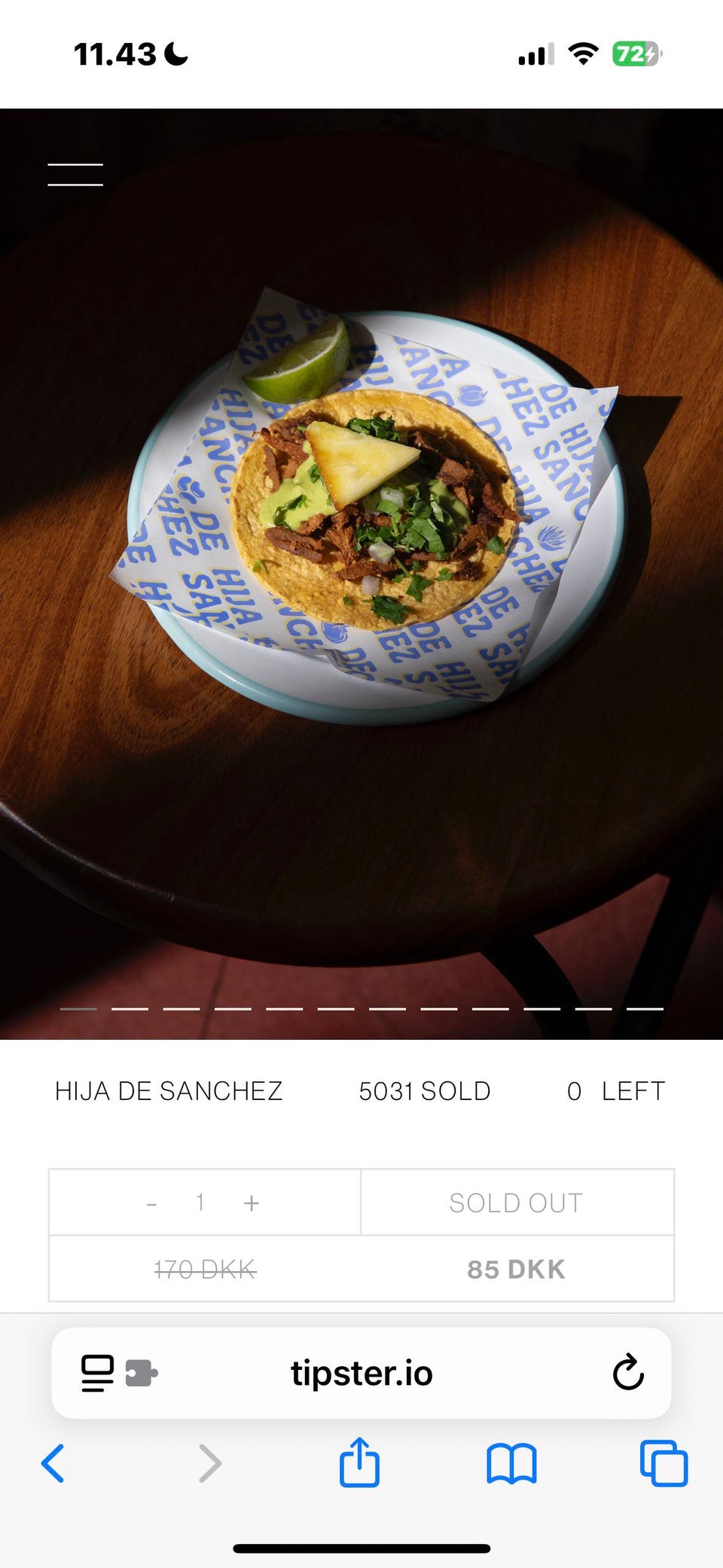
Task: Increase quantity with the plus button
Action: click(x=252, y=1203)
